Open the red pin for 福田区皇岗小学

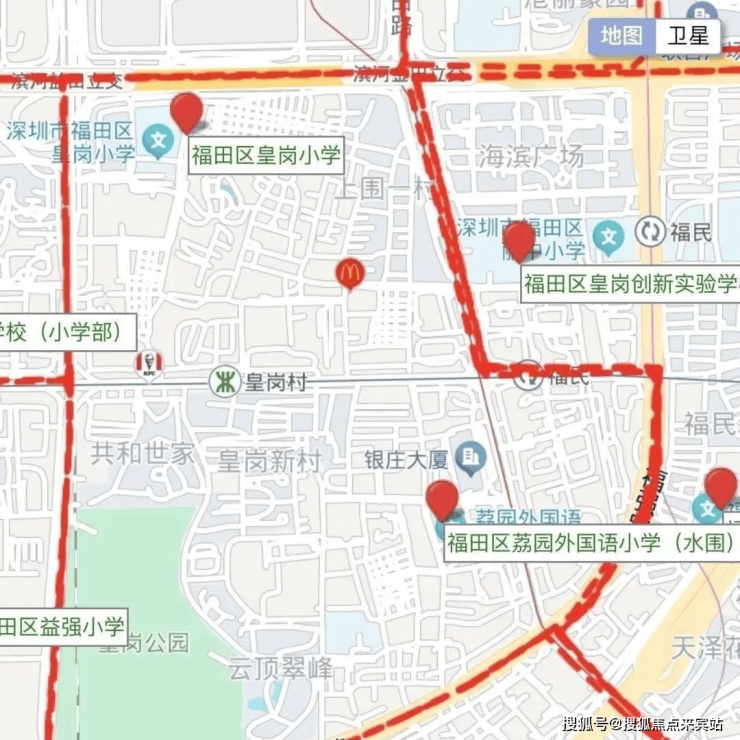pos(186,112)
